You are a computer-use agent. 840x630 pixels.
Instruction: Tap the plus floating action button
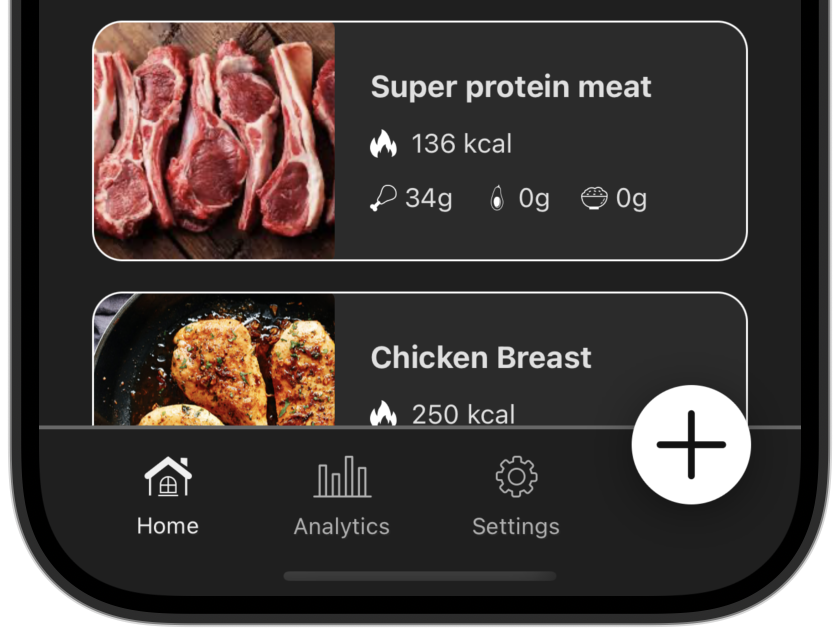tap(691, 444)
